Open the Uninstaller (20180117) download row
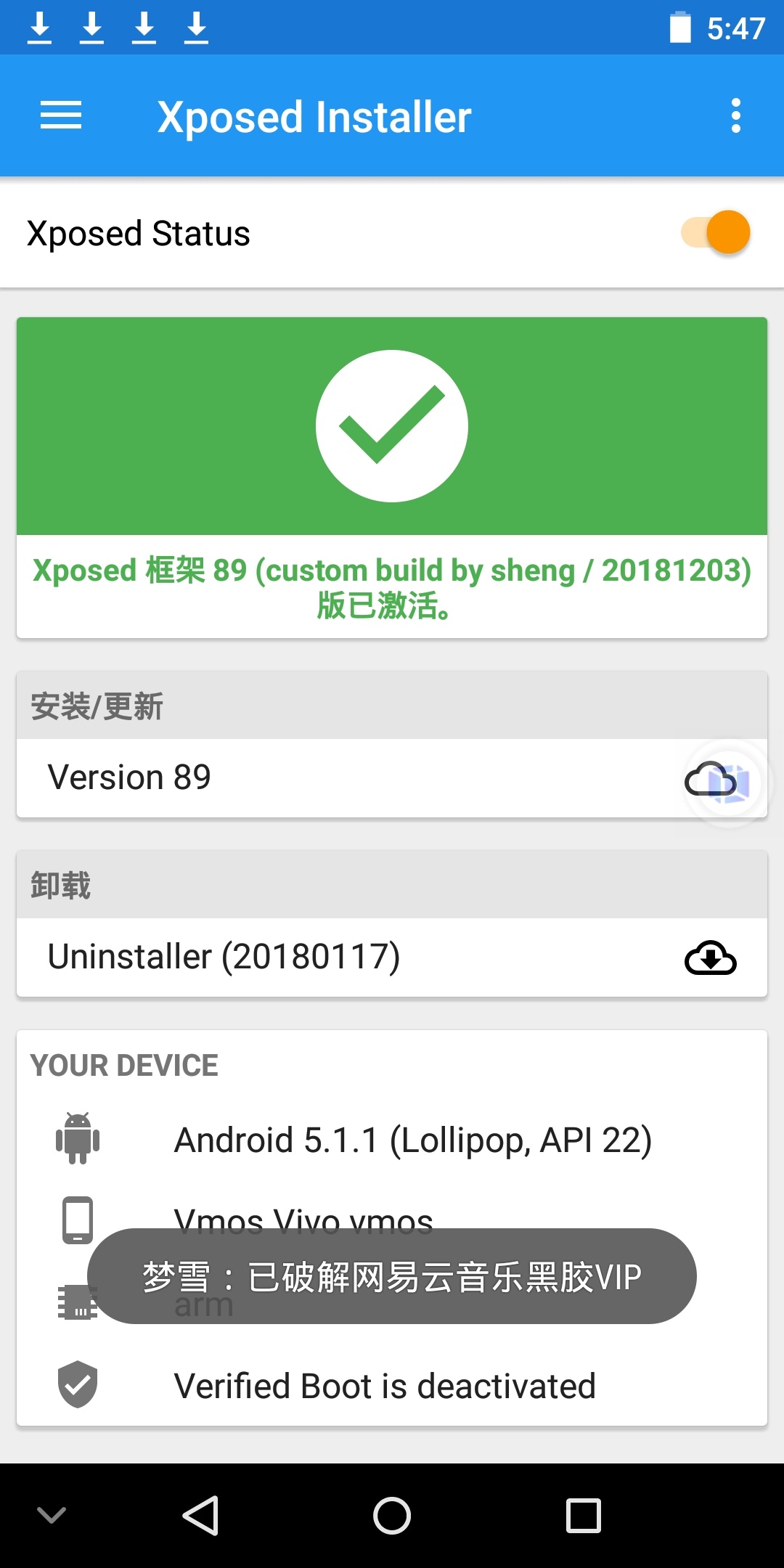 (392, 957)
